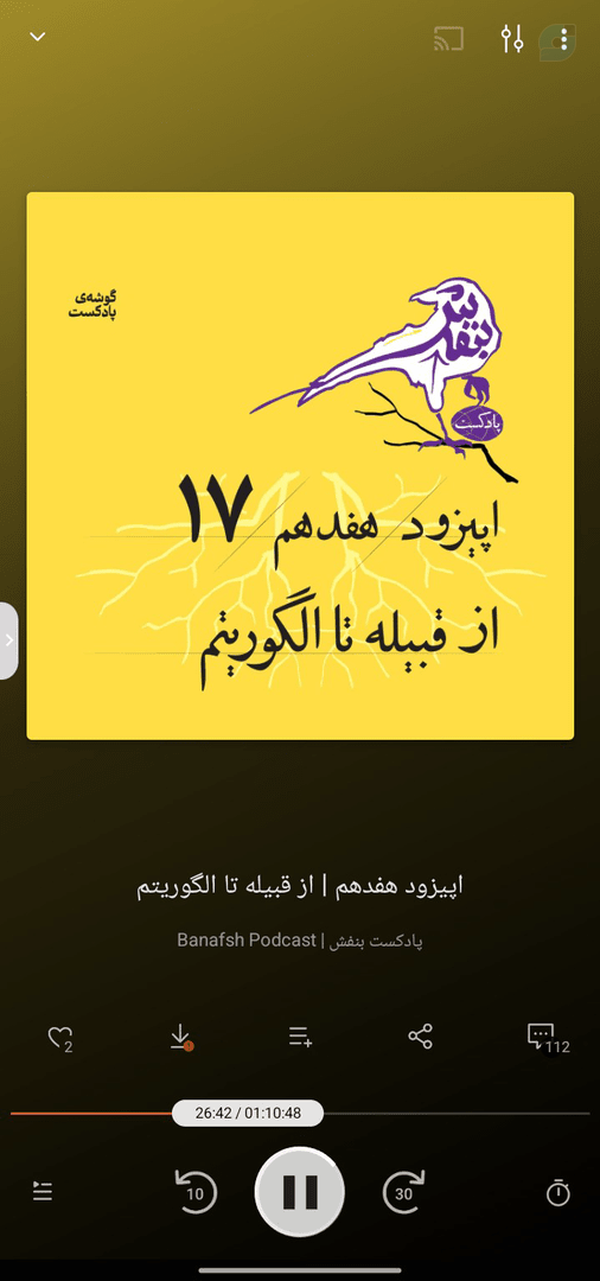Viewport: 600px width, 1281px height.
Task: Open the Banafsh Podcast channel link
Action: click(x=300, y=941)
